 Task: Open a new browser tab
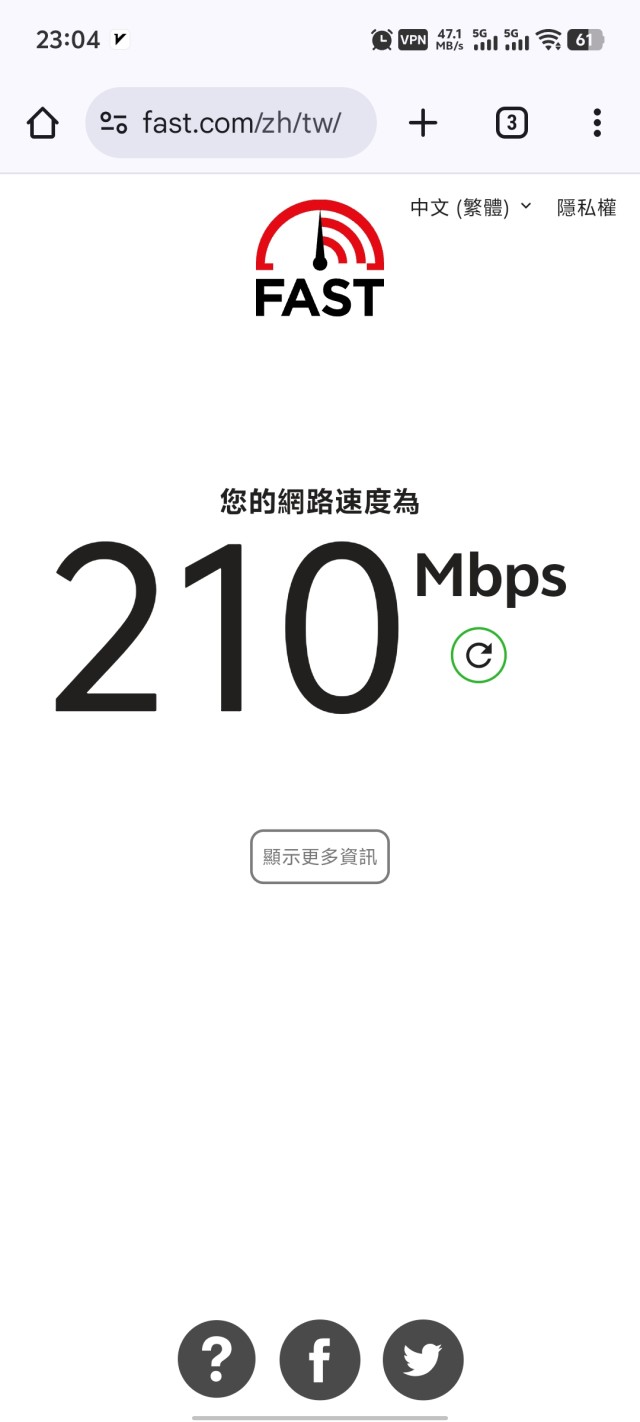(423, 124)
